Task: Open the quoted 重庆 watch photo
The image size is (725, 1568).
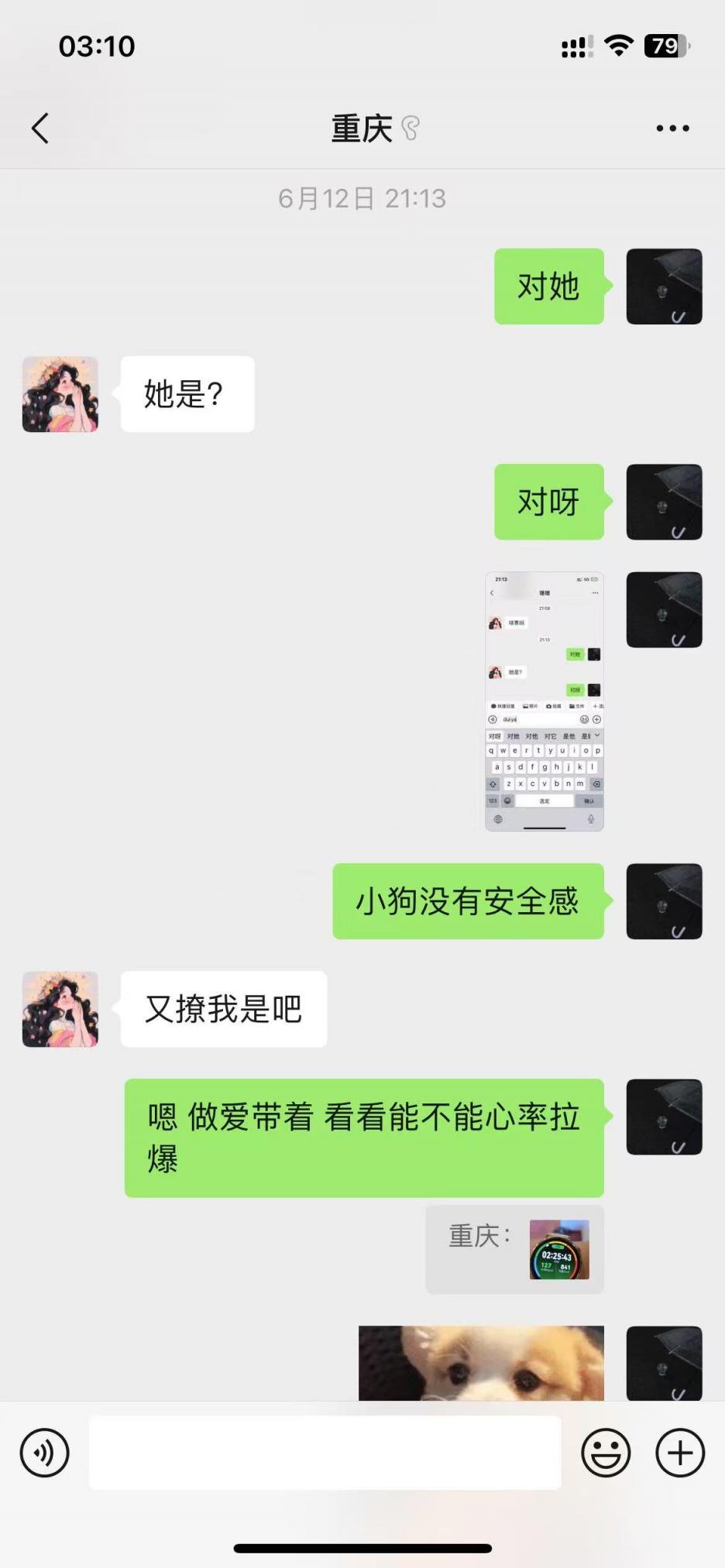Action: pos(559,1249)
